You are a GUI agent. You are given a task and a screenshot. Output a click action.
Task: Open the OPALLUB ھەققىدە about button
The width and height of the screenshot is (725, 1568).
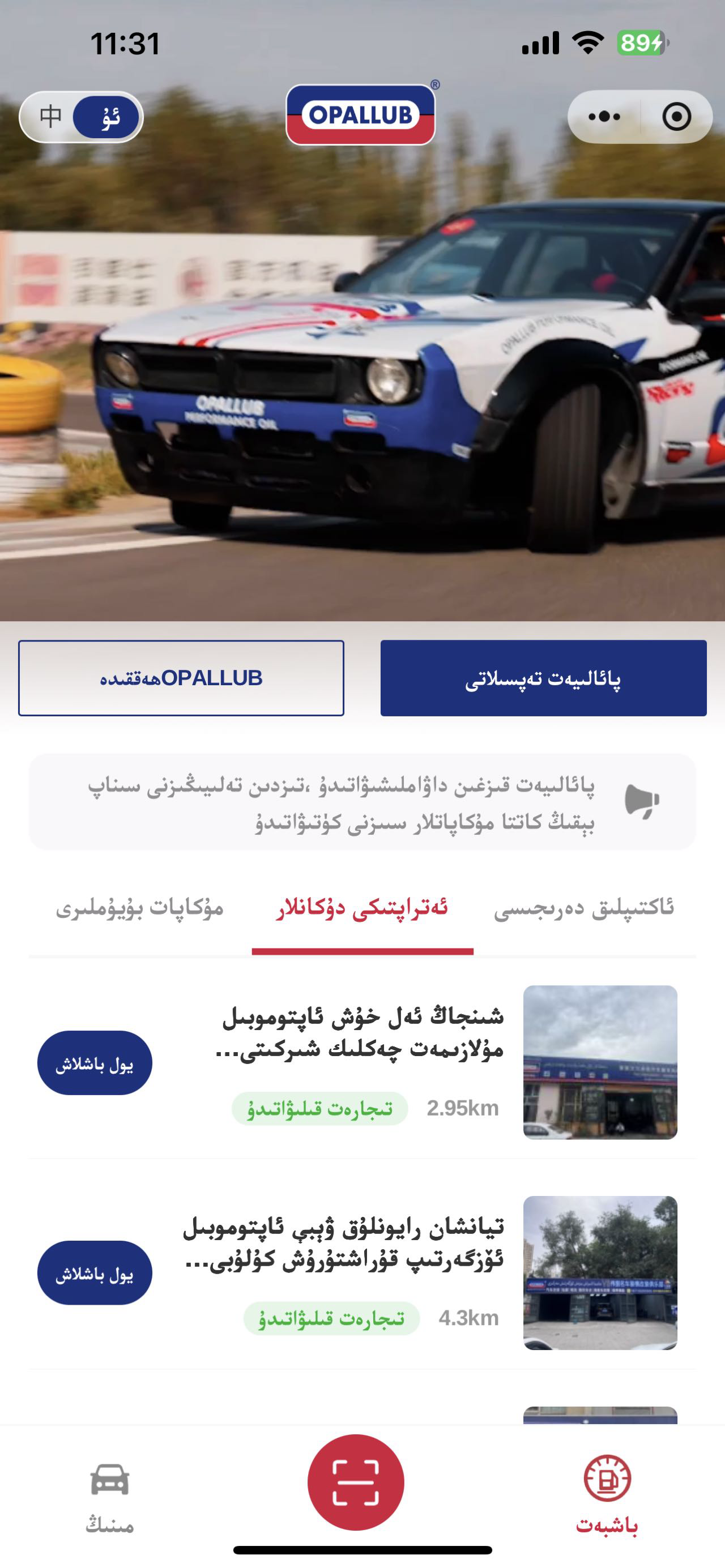tap(181, 677)
